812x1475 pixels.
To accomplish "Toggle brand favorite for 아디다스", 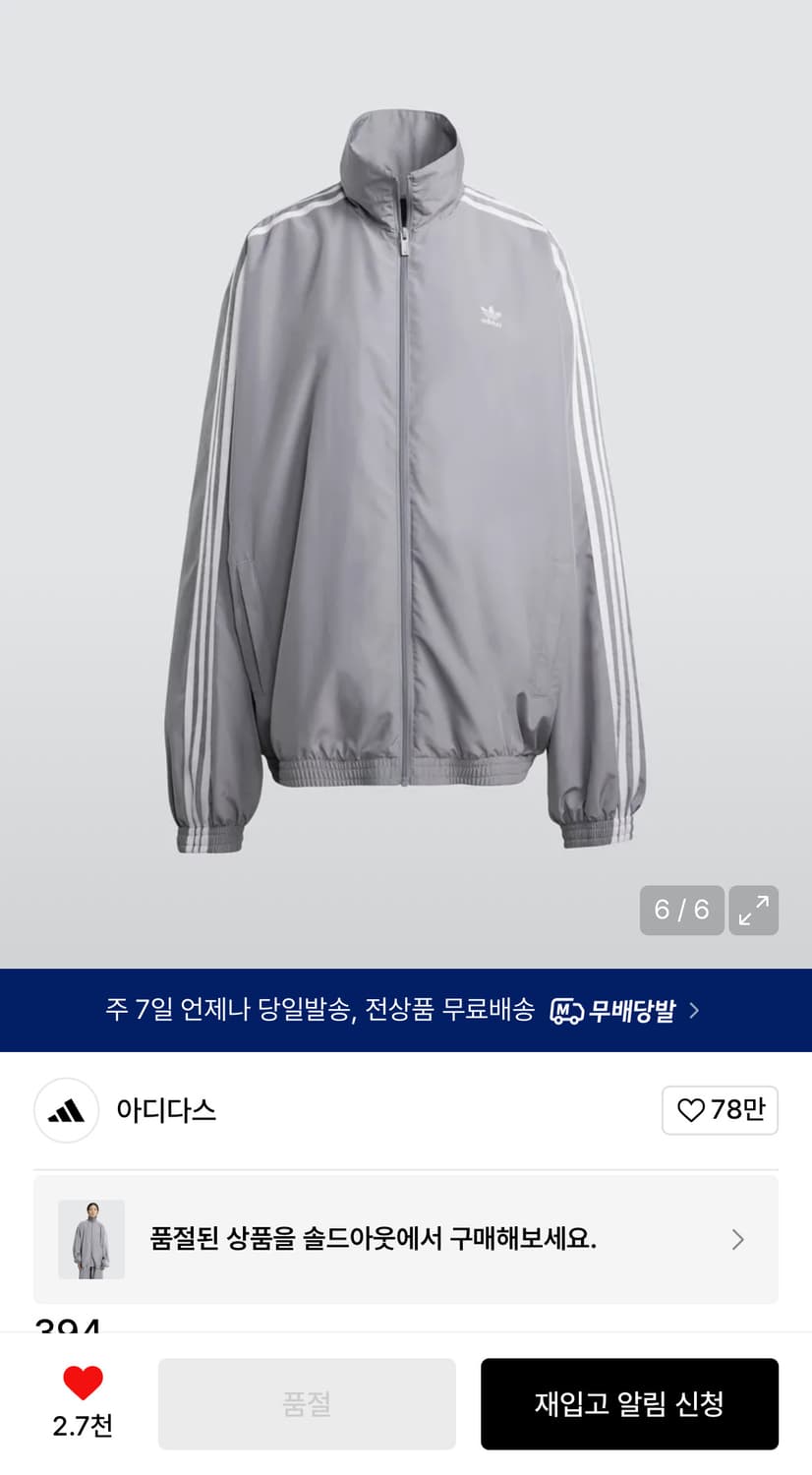I will [x=720, y=1110].
